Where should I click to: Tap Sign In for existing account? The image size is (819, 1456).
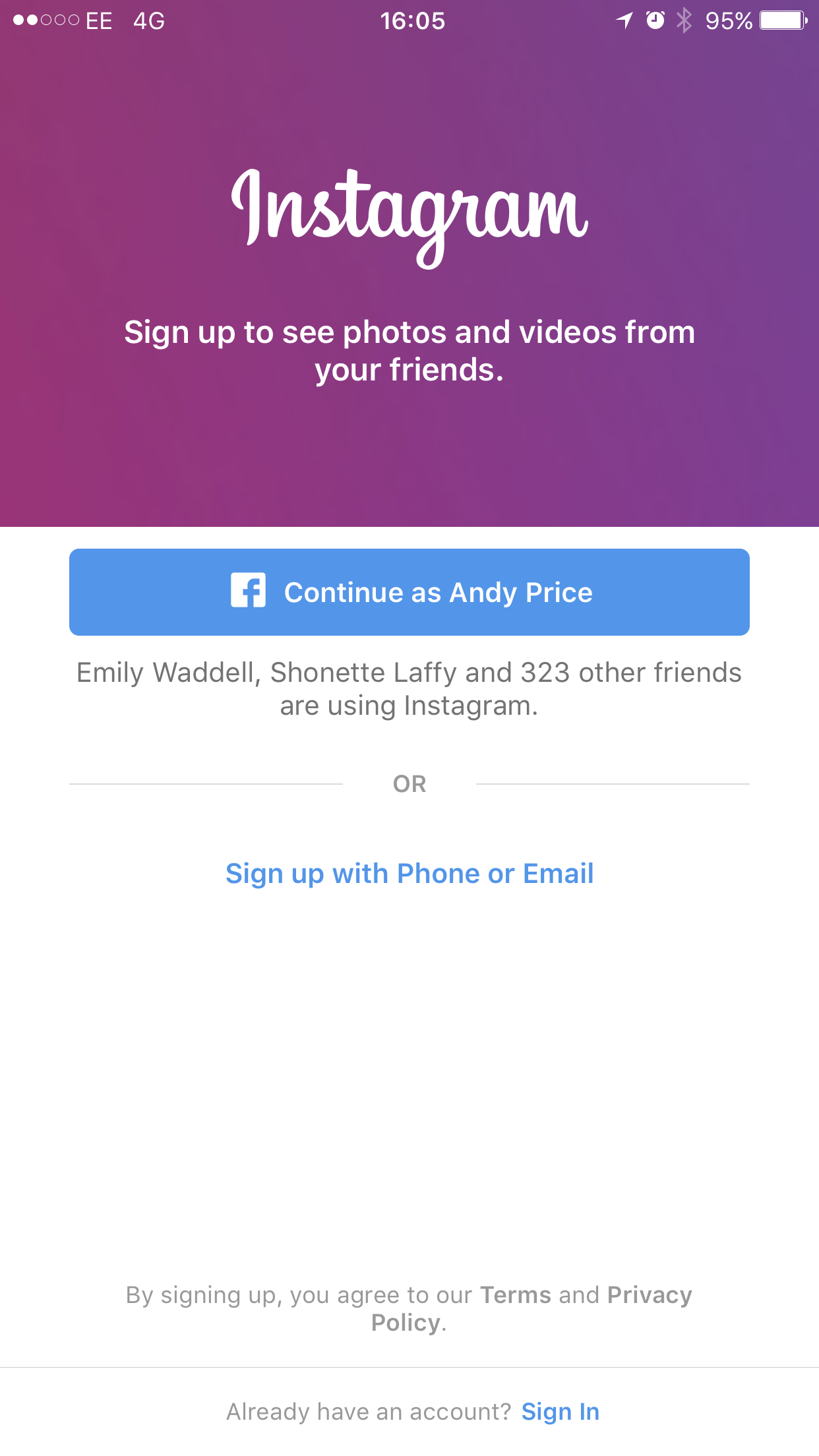[x=561, y=1412]
